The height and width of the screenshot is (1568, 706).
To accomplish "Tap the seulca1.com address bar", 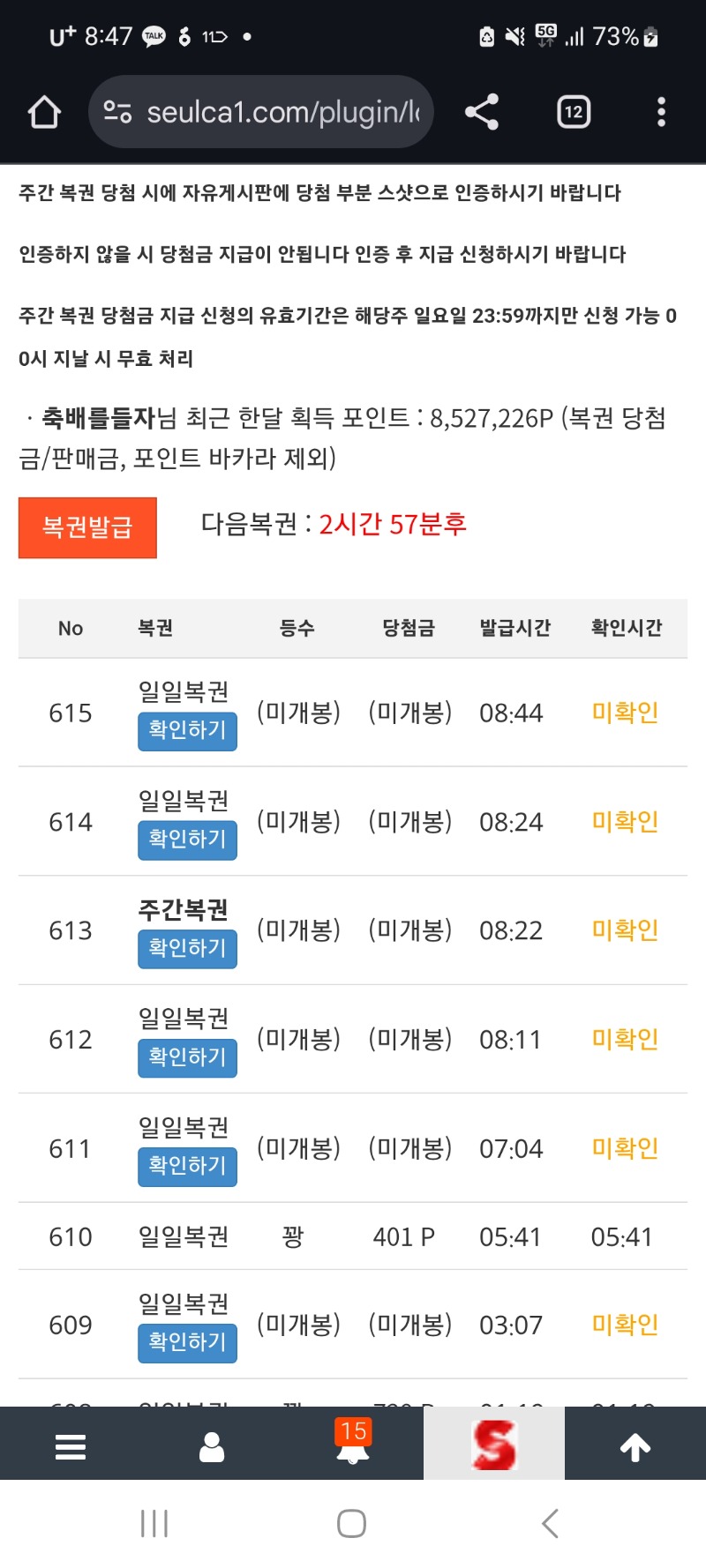I will pos(261,112).
